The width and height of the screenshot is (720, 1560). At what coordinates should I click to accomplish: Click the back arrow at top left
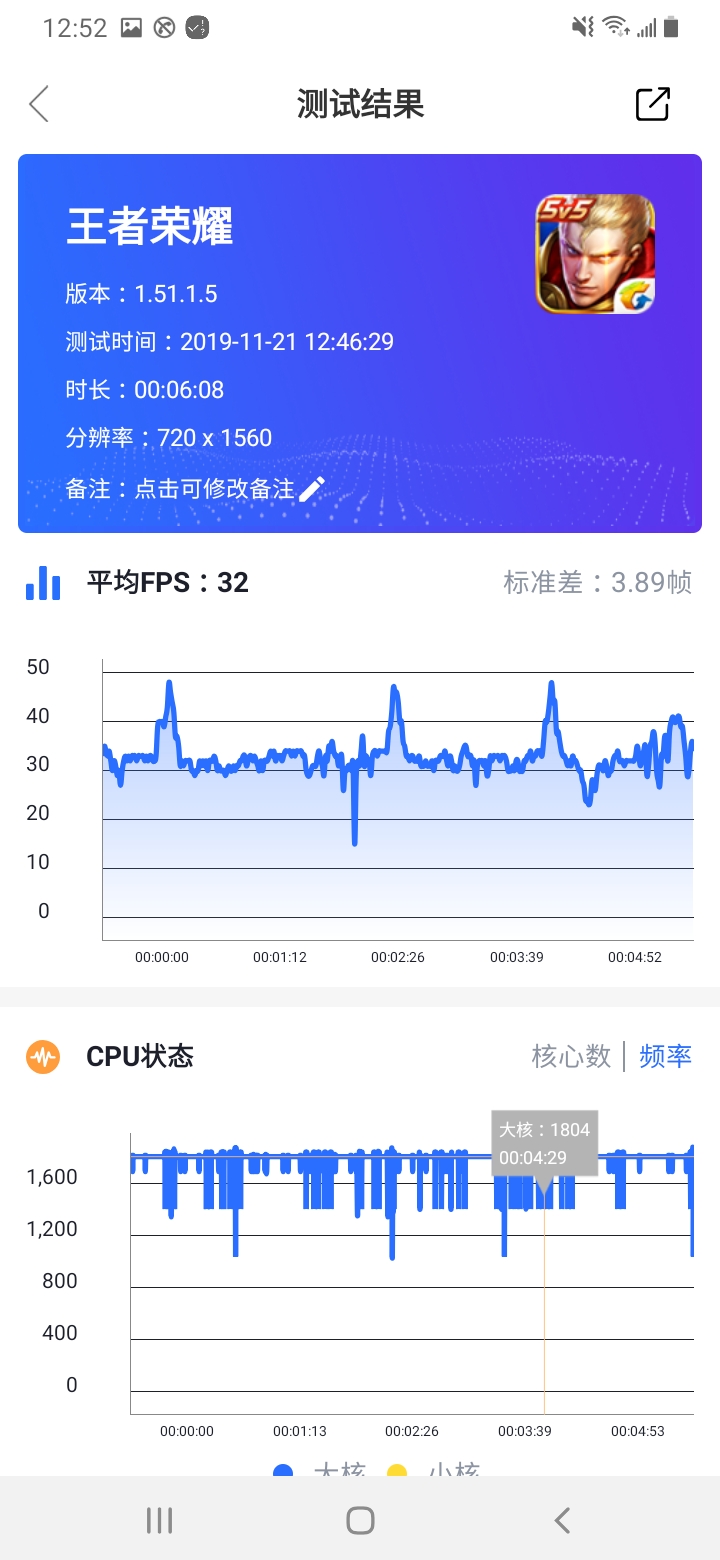38,103
